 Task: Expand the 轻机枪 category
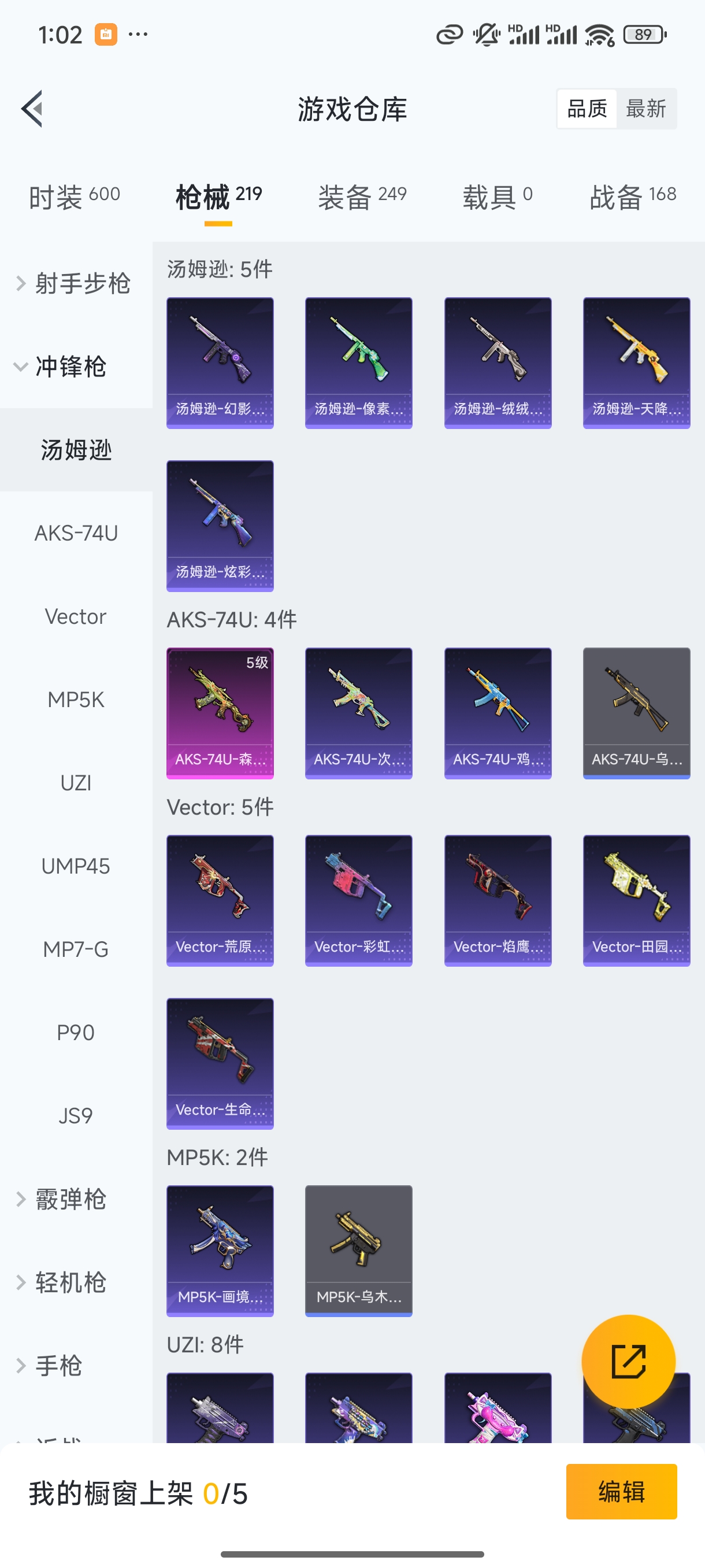point(61,1282)
